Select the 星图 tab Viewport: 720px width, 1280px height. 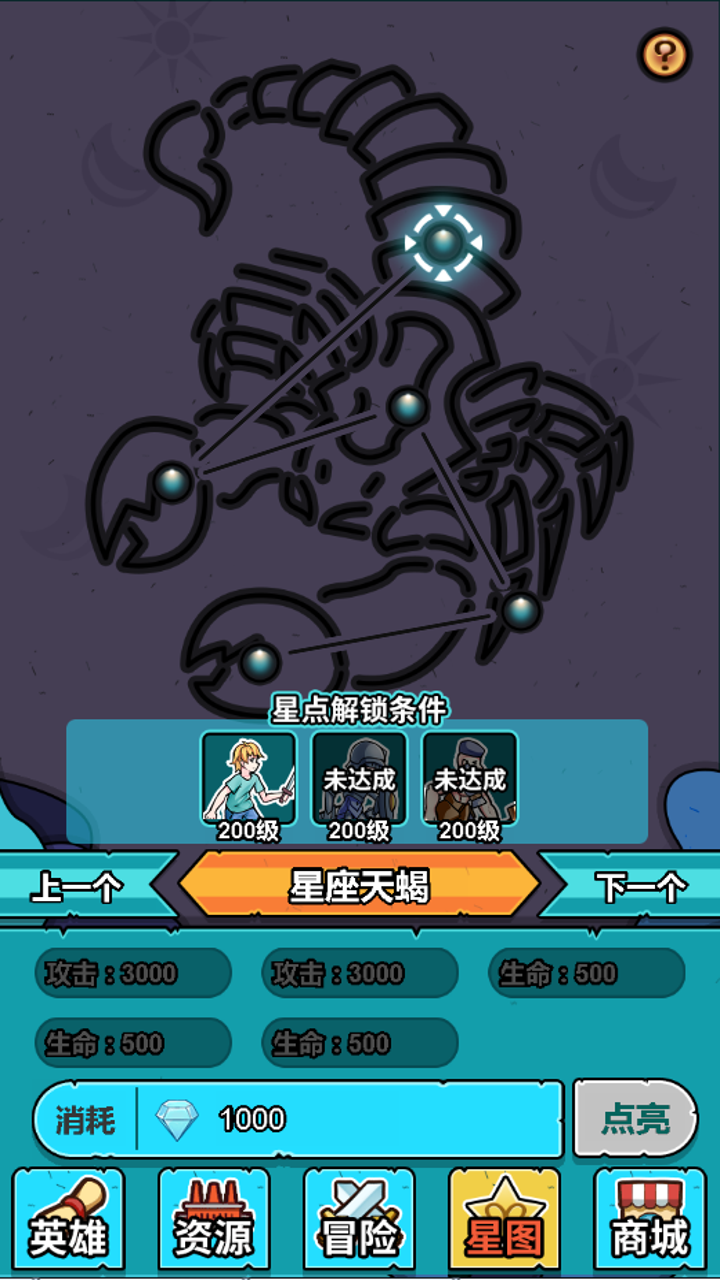pos(505,1220)
